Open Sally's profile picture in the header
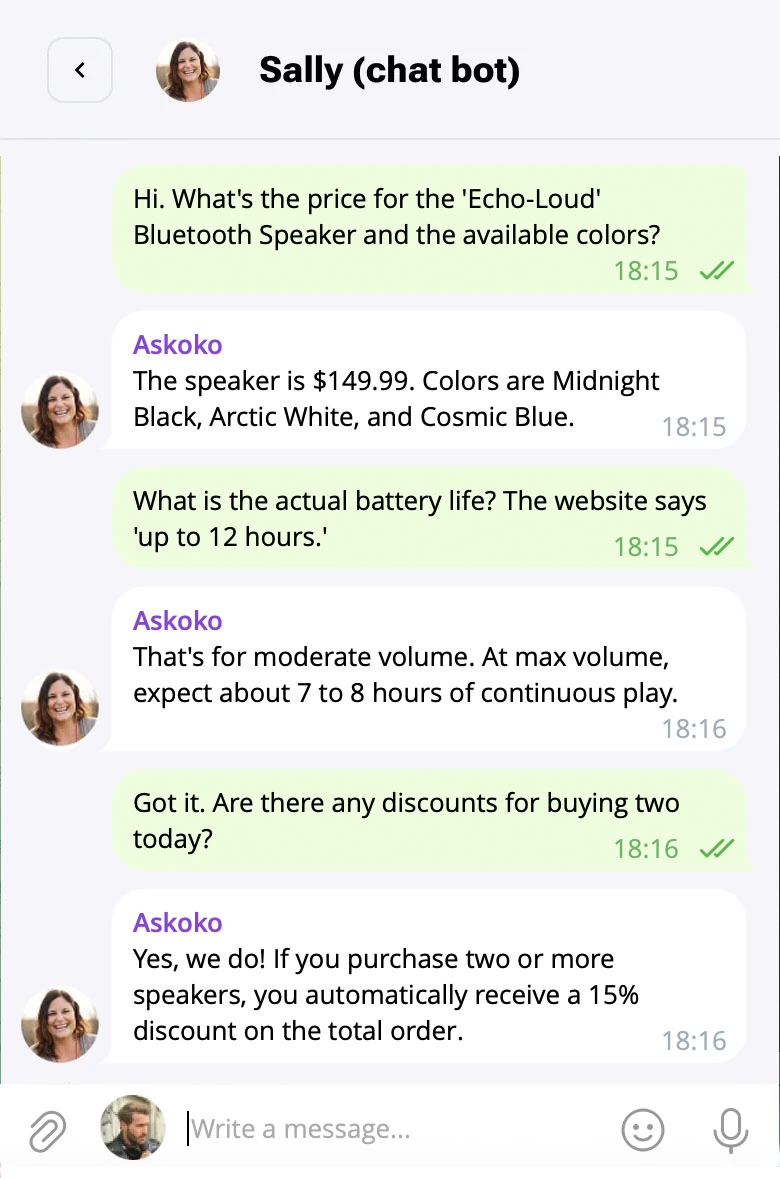The image size is (780, 1178). click(188, 70)
